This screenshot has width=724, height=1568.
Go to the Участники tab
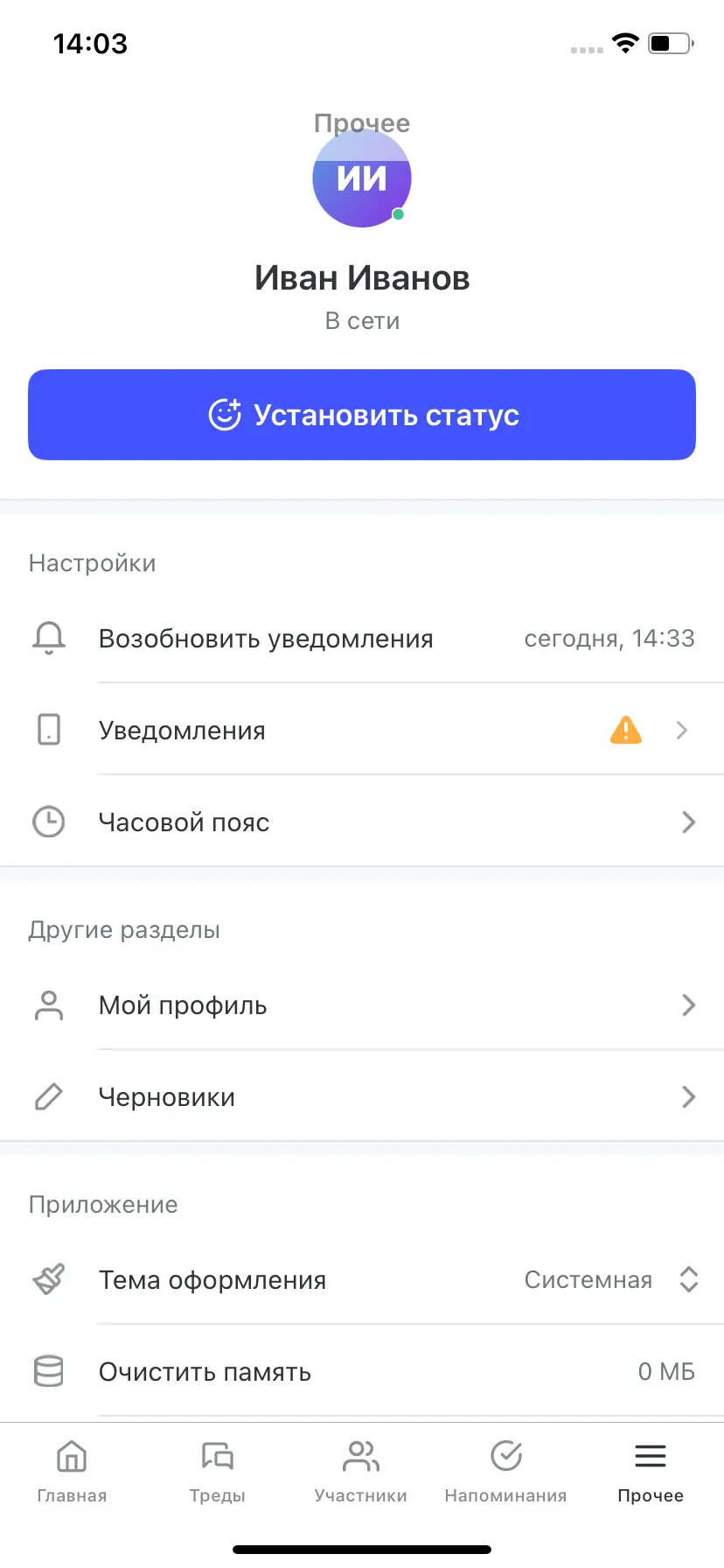361,1470
